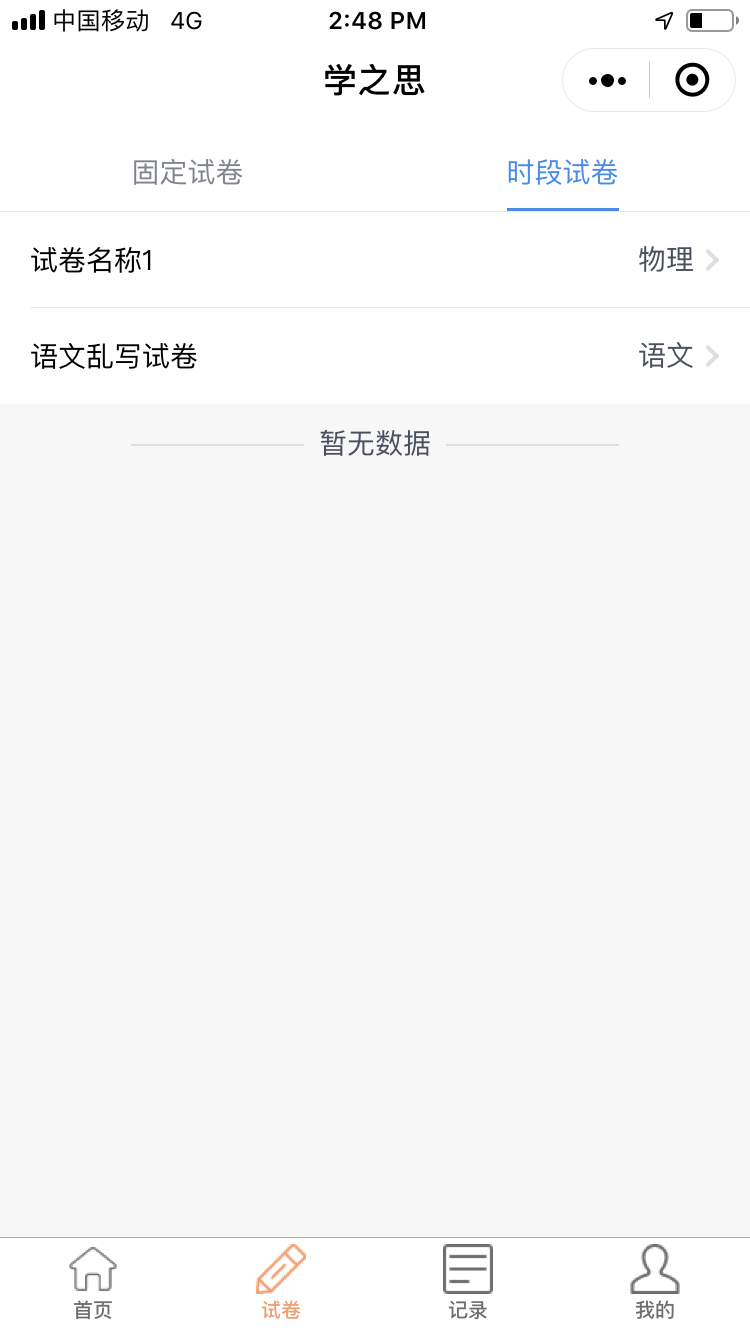Switch to the 记录 records tab
Screen dimensions: 750x1334
click(468, 1284)
